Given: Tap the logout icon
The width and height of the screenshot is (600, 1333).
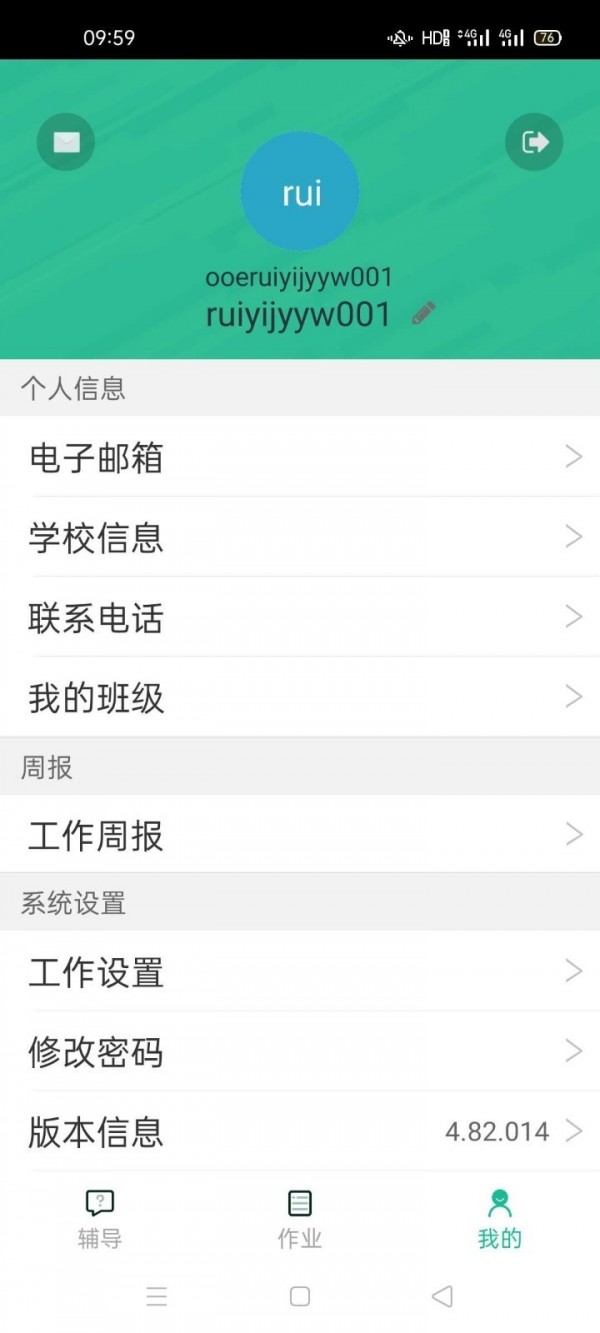Looking at the screenshot, I should [534, 142].
